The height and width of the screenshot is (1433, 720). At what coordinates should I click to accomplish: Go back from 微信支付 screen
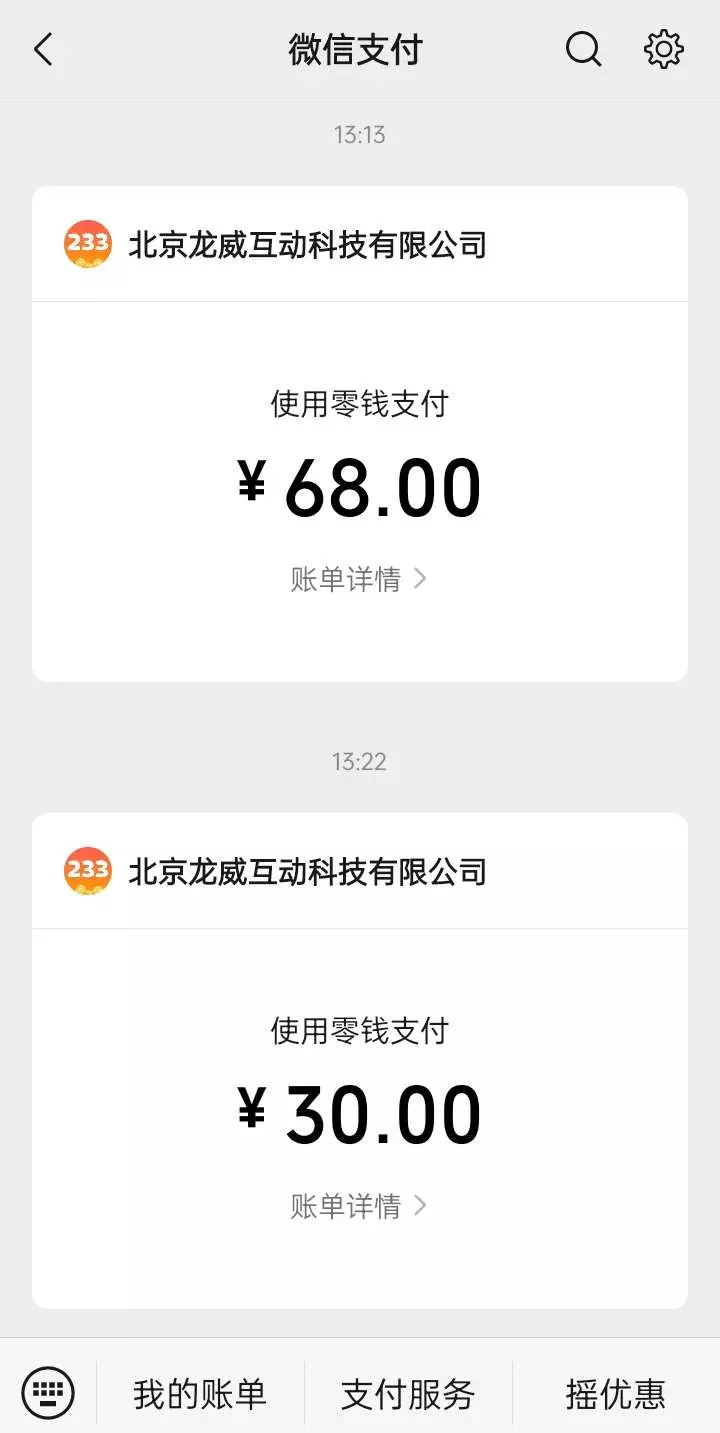click(x=43, y=49)
